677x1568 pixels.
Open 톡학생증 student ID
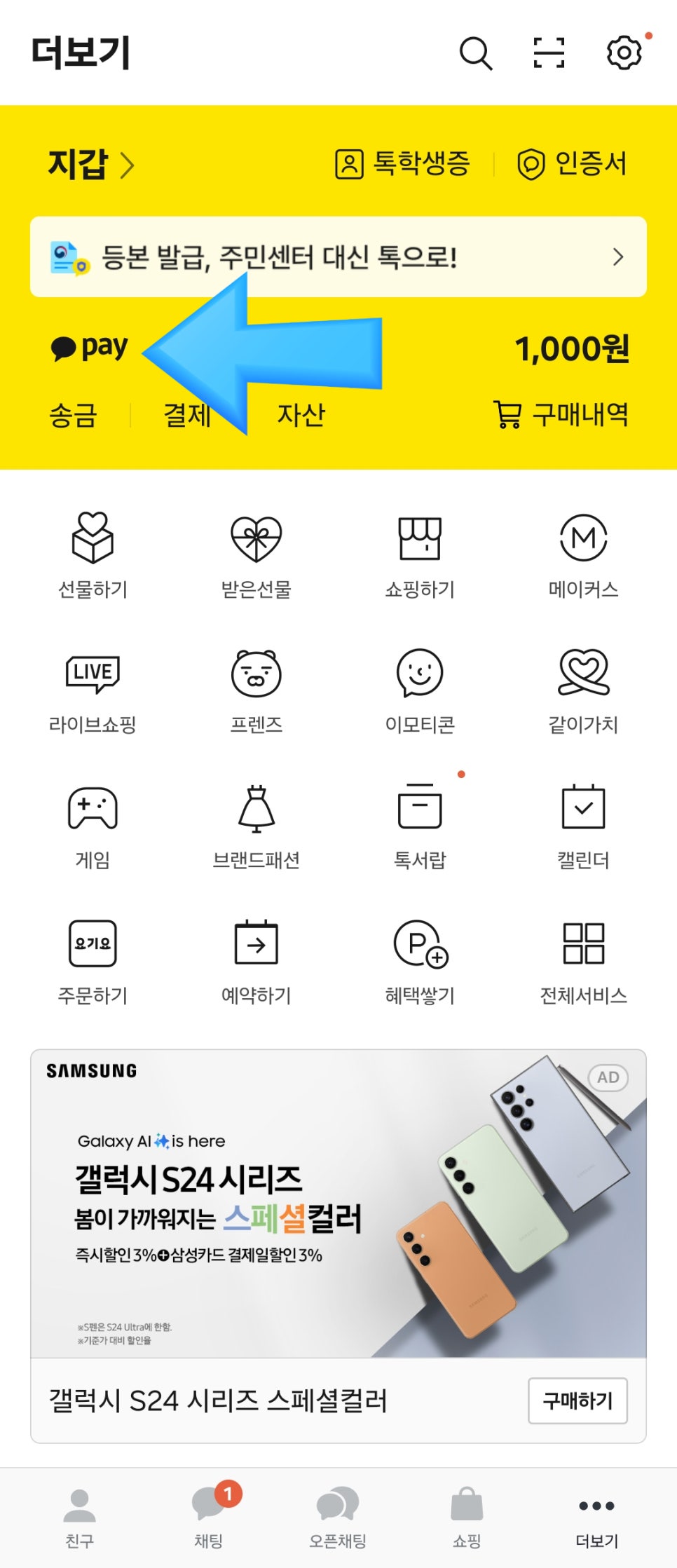(402, 165)
